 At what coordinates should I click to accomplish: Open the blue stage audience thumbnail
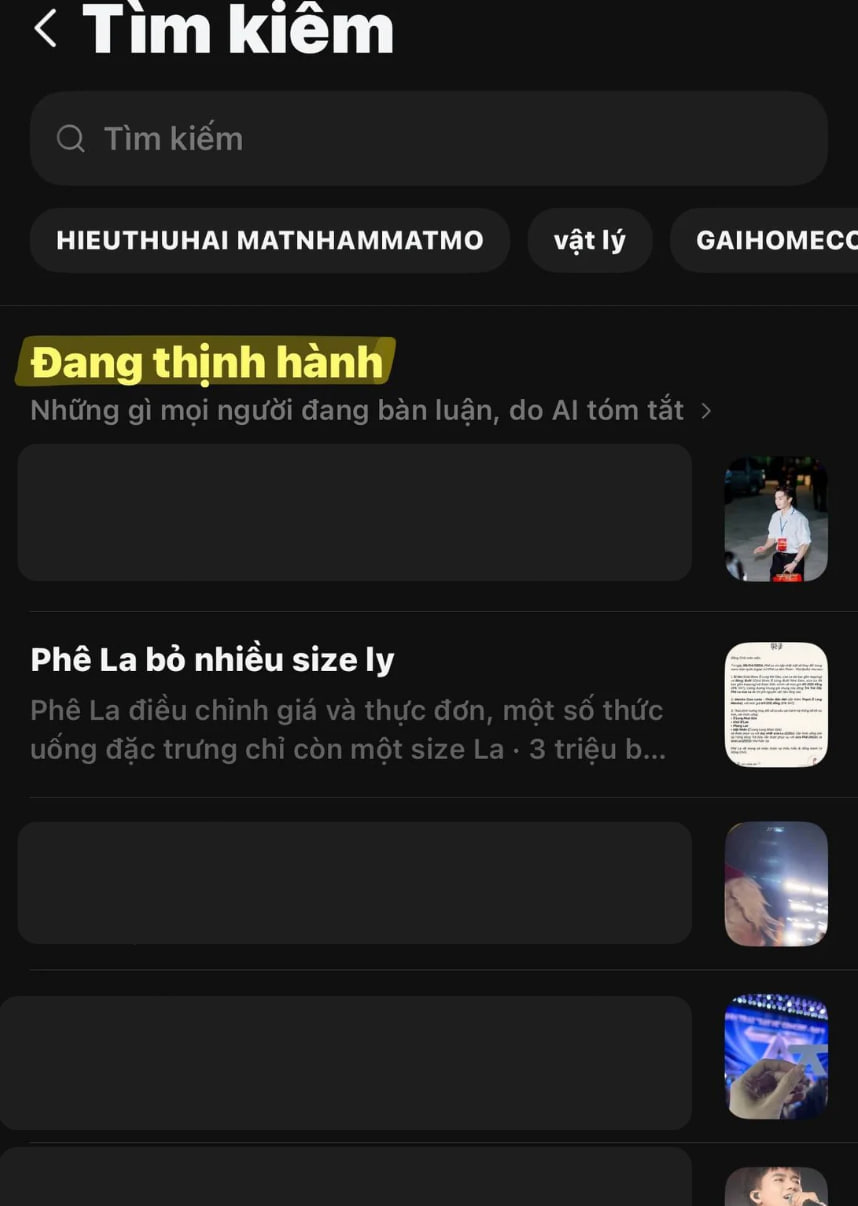coord(776,1057)
